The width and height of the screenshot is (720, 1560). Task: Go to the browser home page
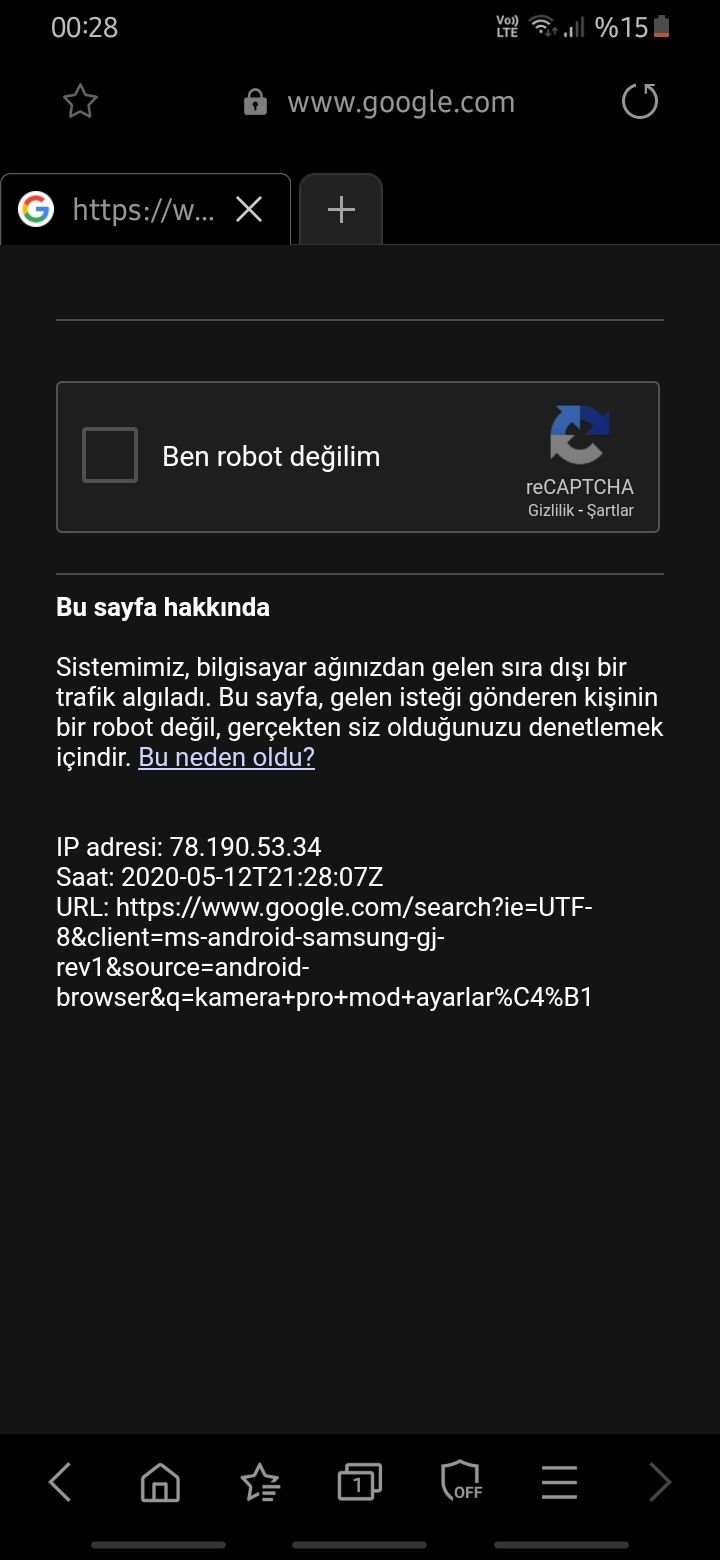pyautogui.click(x=160, y=1482)
